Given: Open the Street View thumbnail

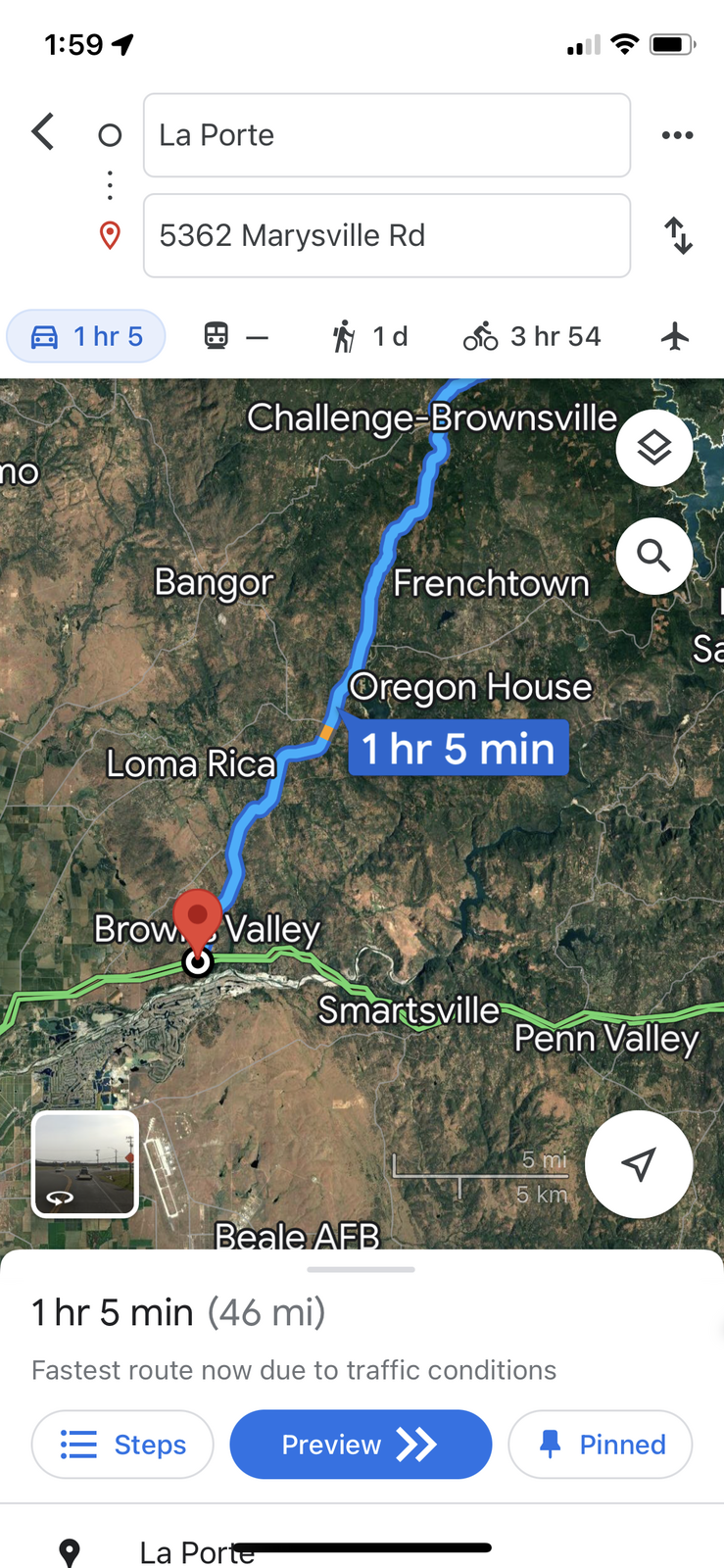Looking at the screenshot, I should click(x=85, y=1164).
